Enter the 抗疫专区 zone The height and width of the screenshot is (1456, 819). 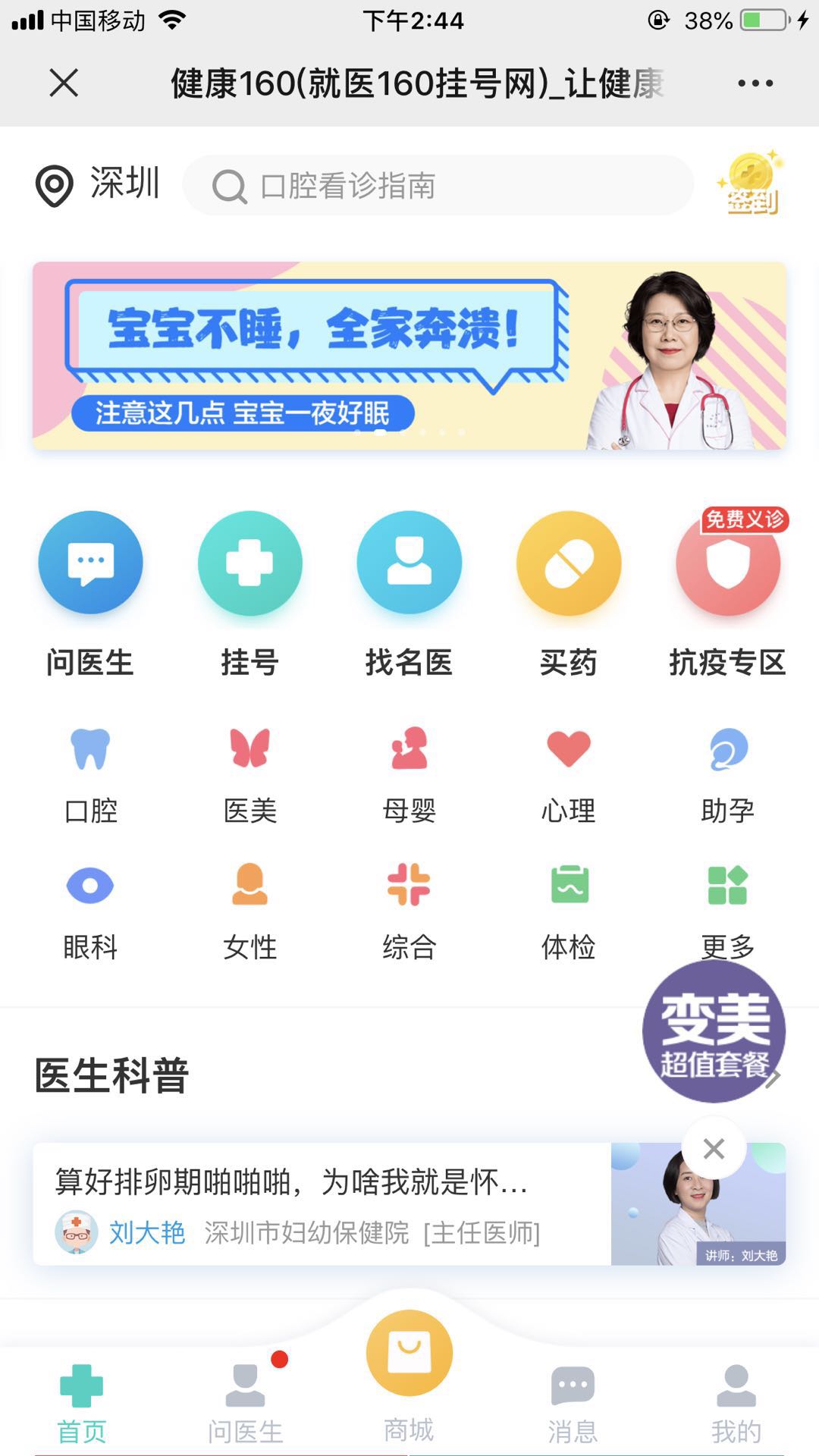[x=727, y=593]
